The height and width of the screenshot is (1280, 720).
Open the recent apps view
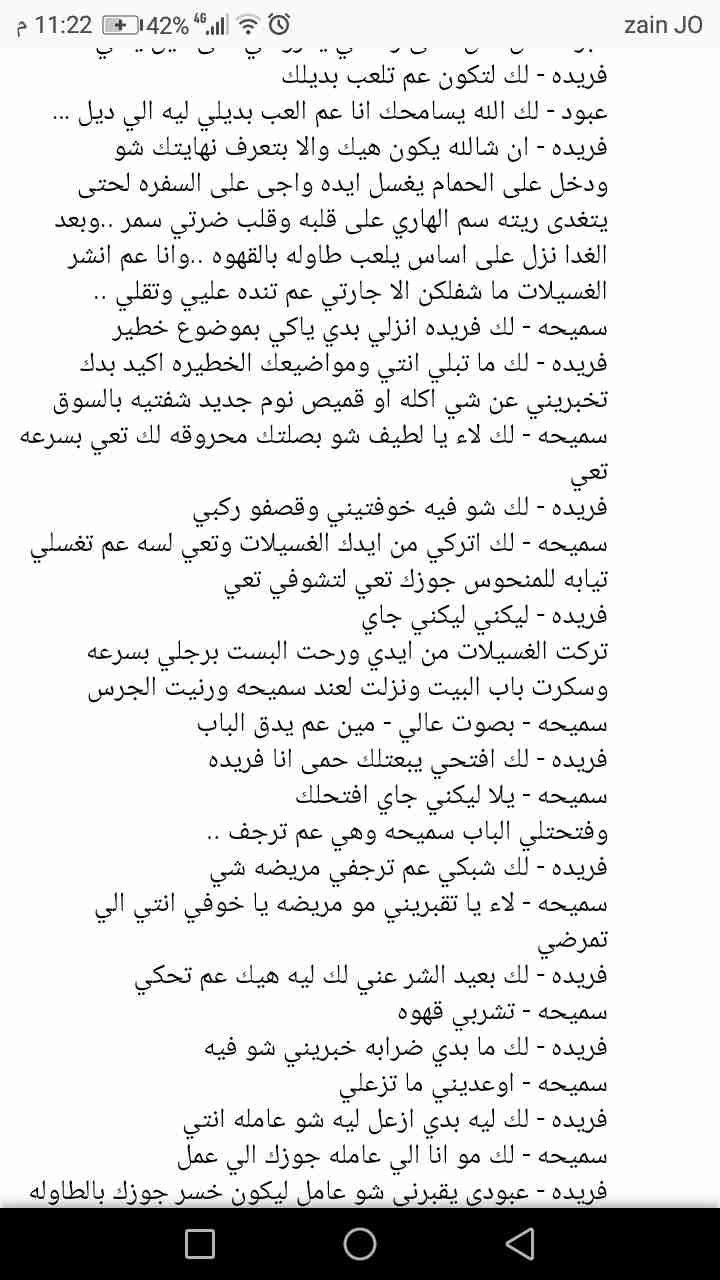(x=200, y=1243)
